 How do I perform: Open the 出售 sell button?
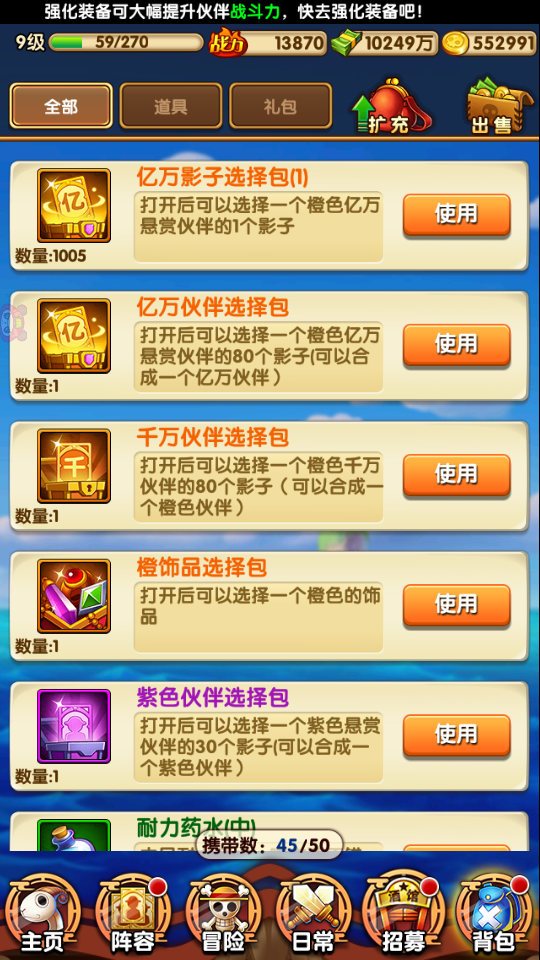coord(495,107)
